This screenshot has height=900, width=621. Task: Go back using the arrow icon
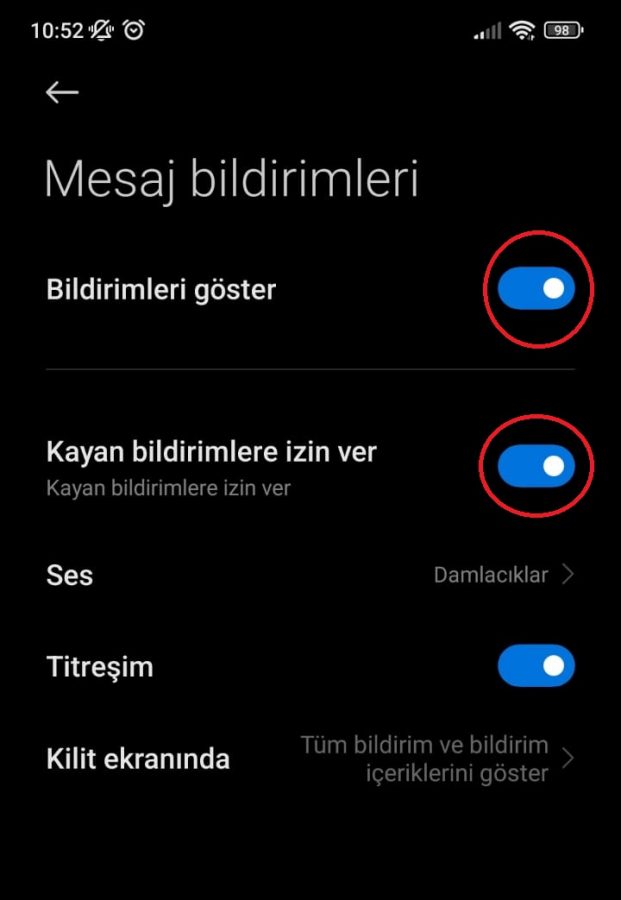[x=62, y=92]
